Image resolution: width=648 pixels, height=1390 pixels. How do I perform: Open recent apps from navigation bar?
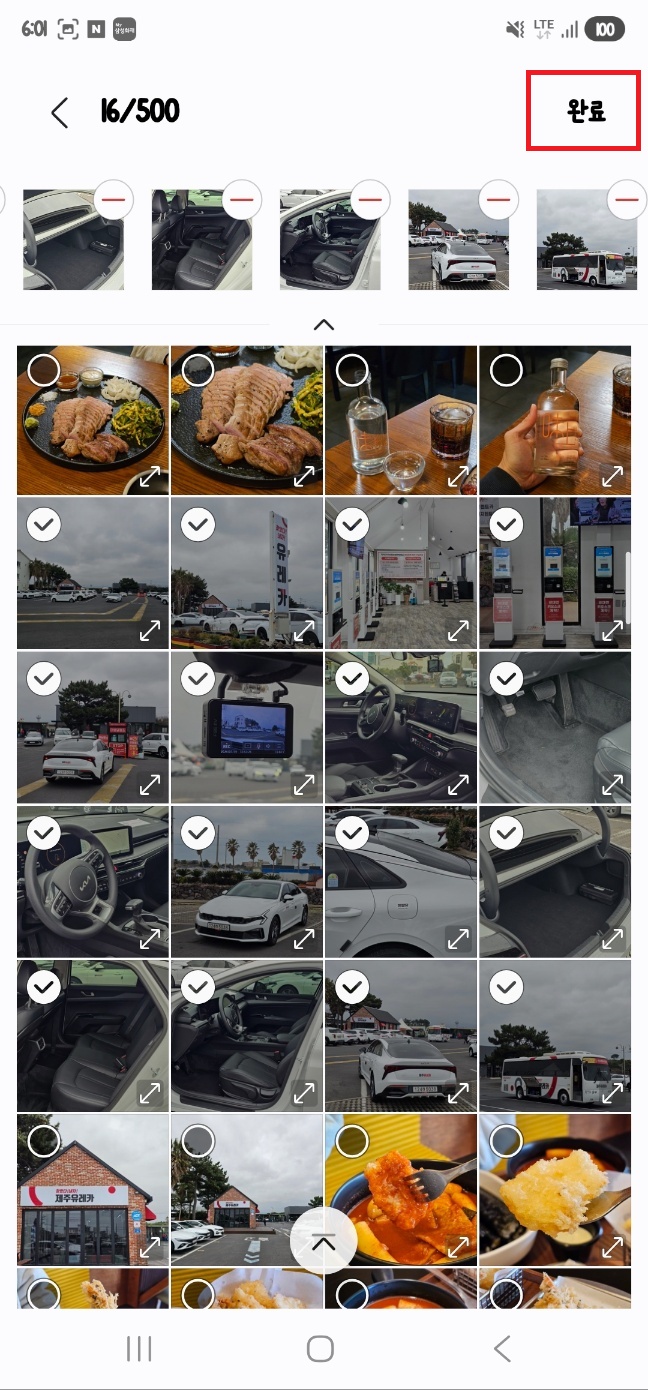(x=139, y=1348)
